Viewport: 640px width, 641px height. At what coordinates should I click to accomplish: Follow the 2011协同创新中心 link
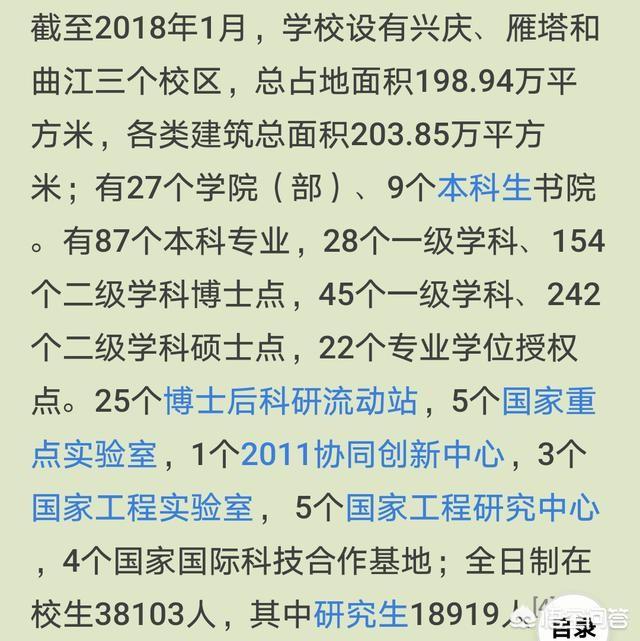[x=372, y=455]
